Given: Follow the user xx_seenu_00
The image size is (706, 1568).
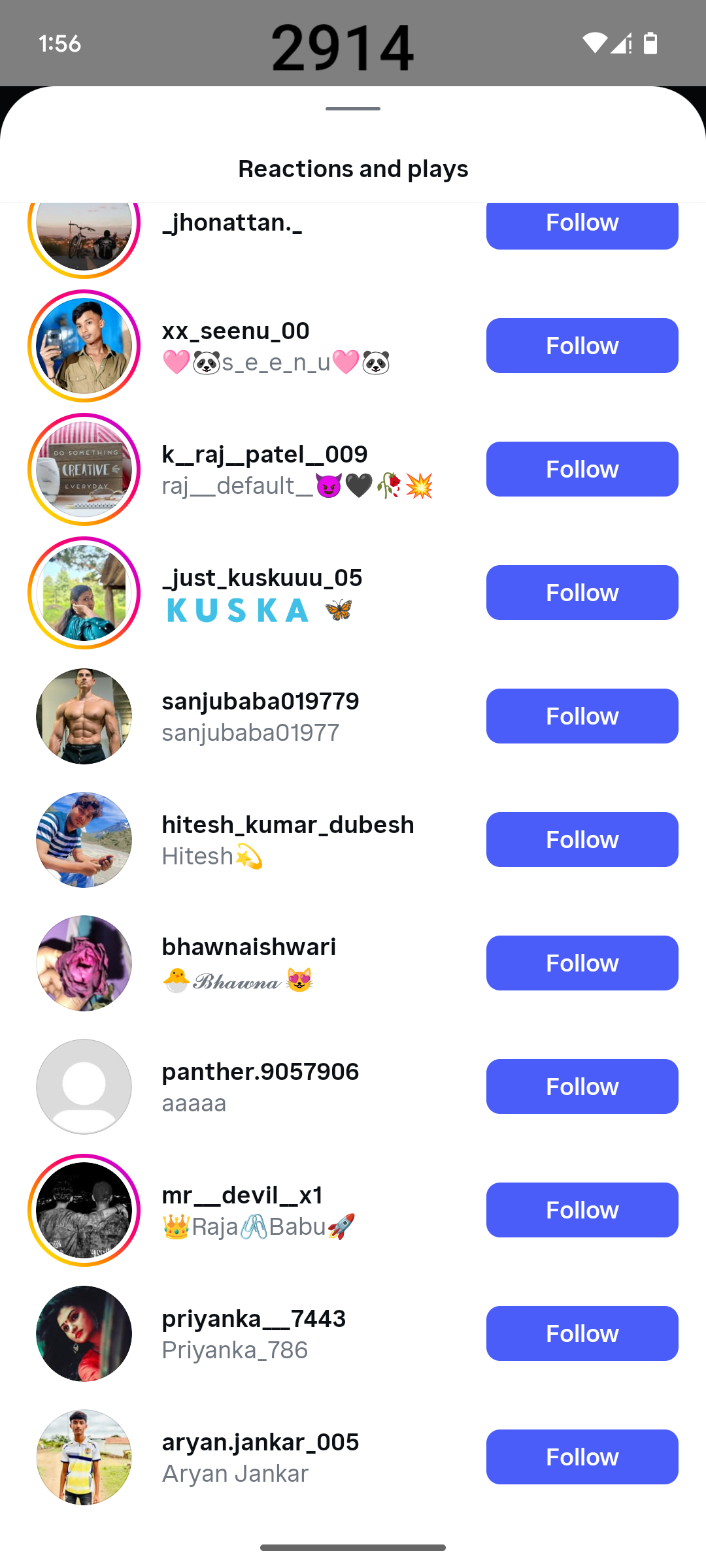Looking at the screenshot, I should click(582, 346).
